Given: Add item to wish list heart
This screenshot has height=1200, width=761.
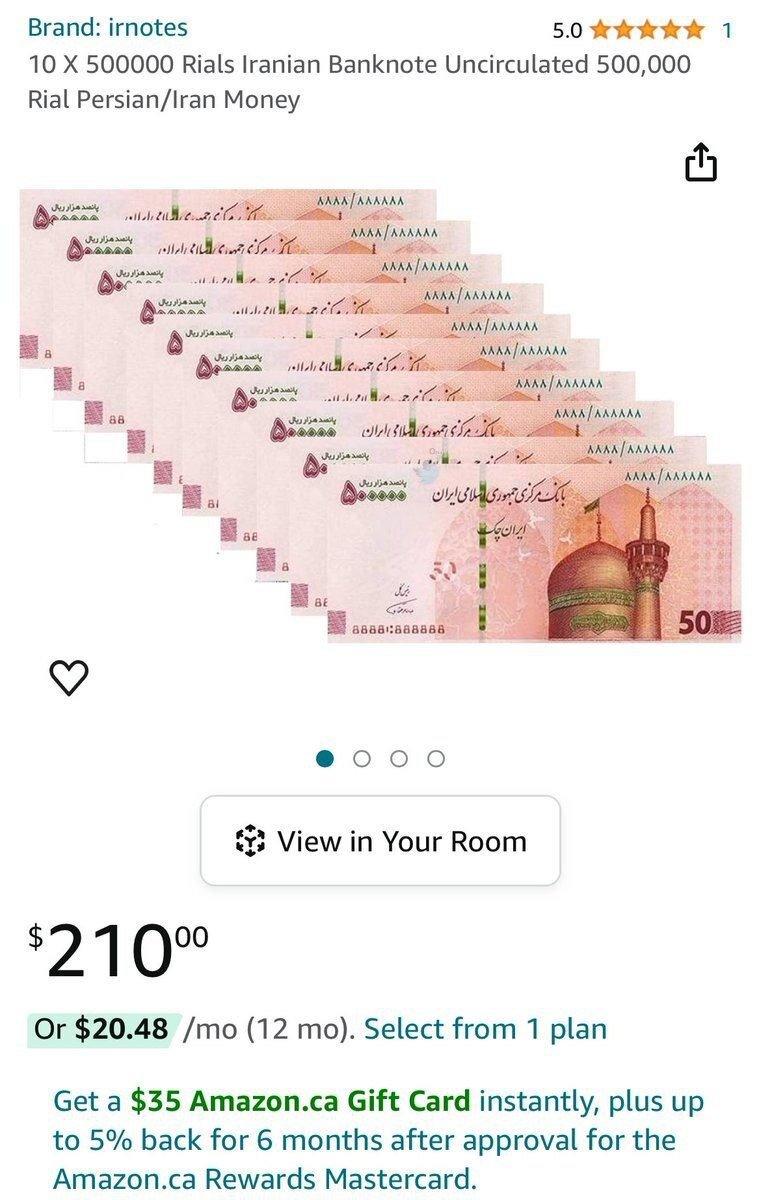Looking at the screenshot, I should (69, 678).
